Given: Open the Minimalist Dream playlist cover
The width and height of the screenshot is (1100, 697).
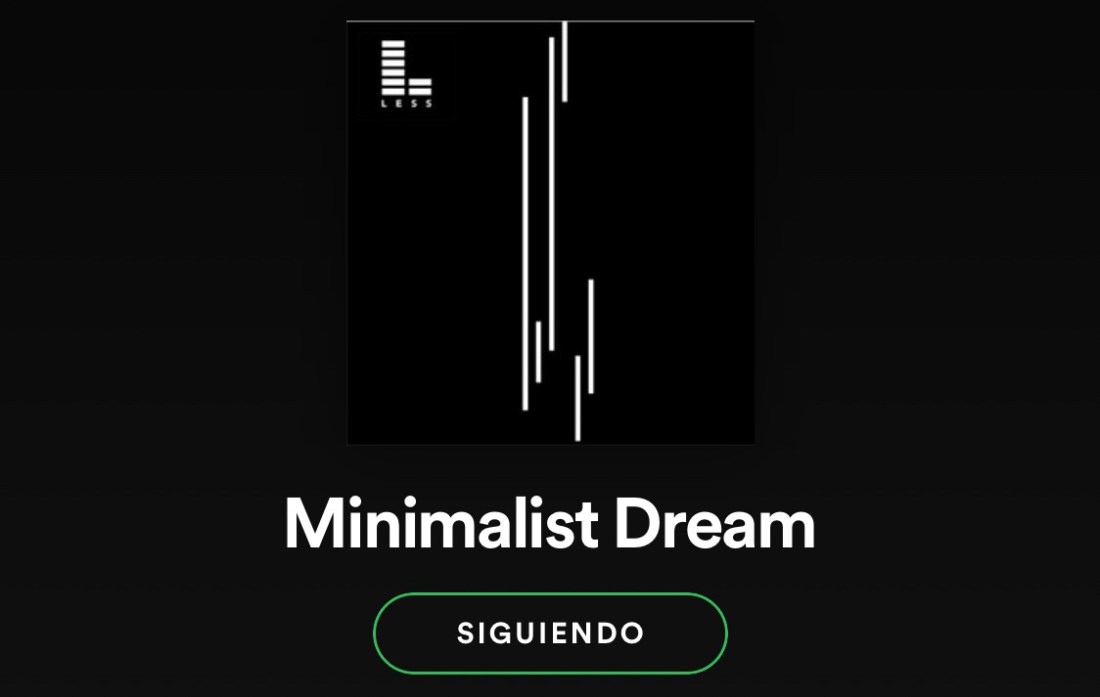Looking at the screenshot, I should click(550, 232).
